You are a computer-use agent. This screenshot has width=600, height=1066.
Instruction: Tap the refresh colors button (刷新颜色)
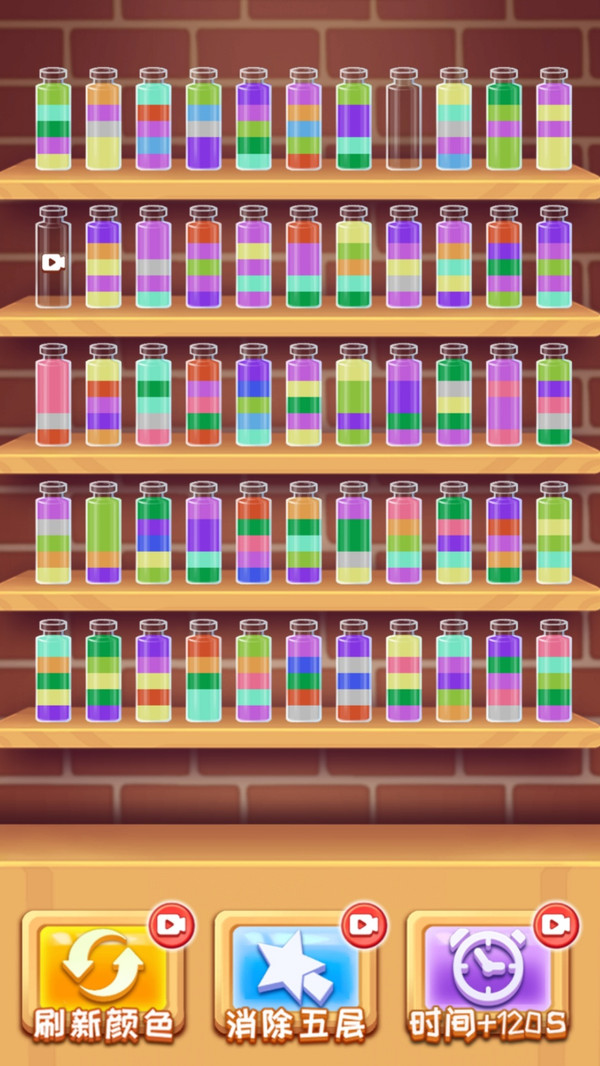click(x=104, y=977)
